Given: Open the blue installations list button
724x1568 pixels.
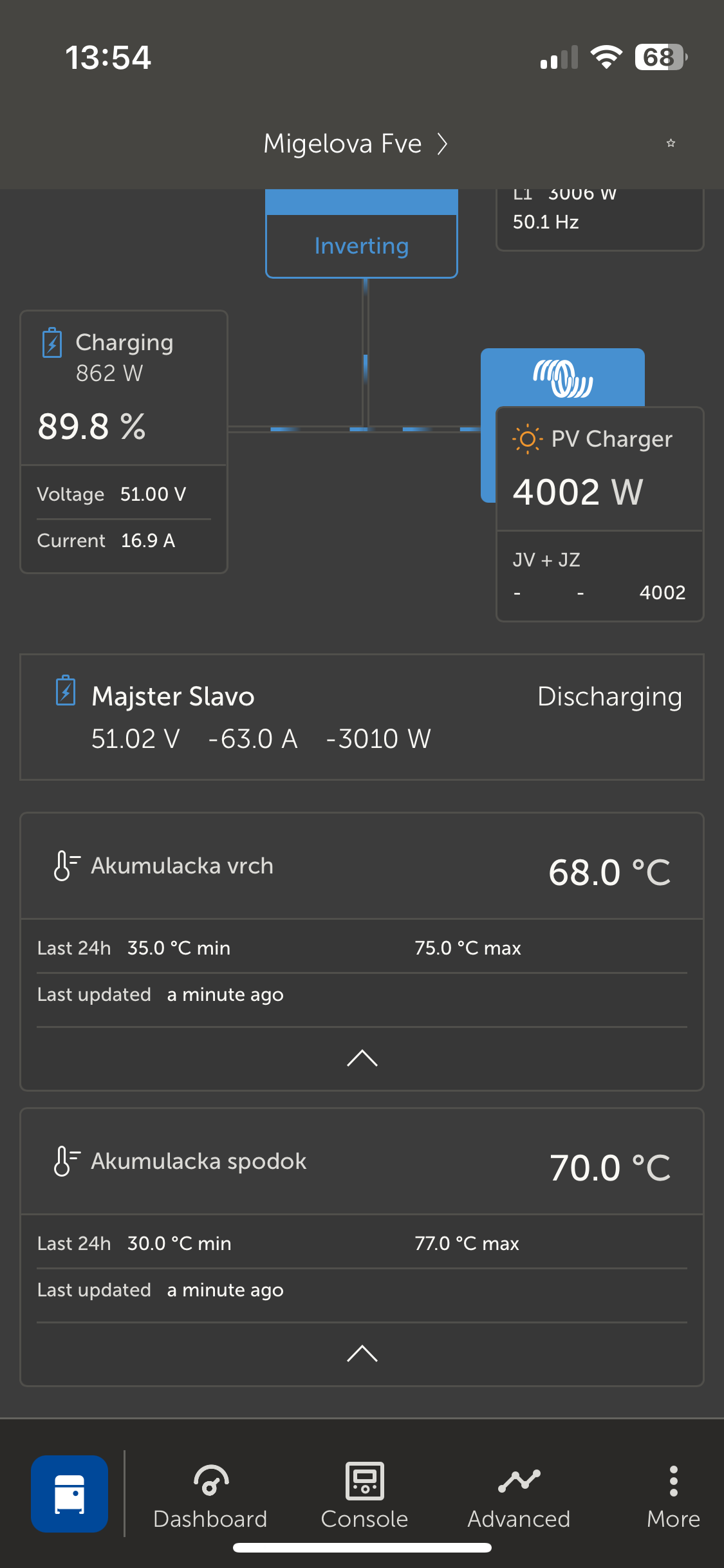Looking at the screenshot, I should tap(70, 1494).
